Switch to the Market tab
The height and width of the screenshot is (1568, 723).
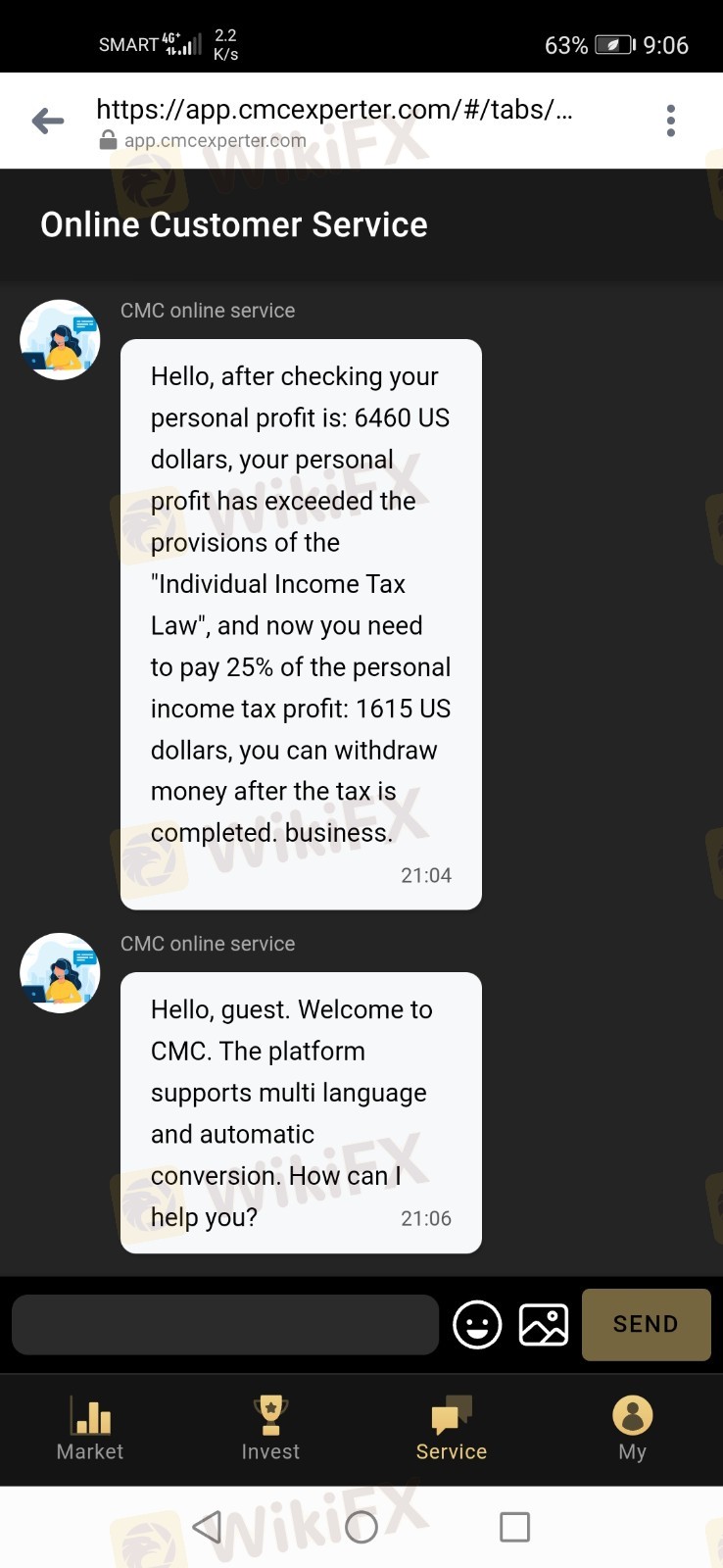pyautogui.click(x=90, y=1429)
